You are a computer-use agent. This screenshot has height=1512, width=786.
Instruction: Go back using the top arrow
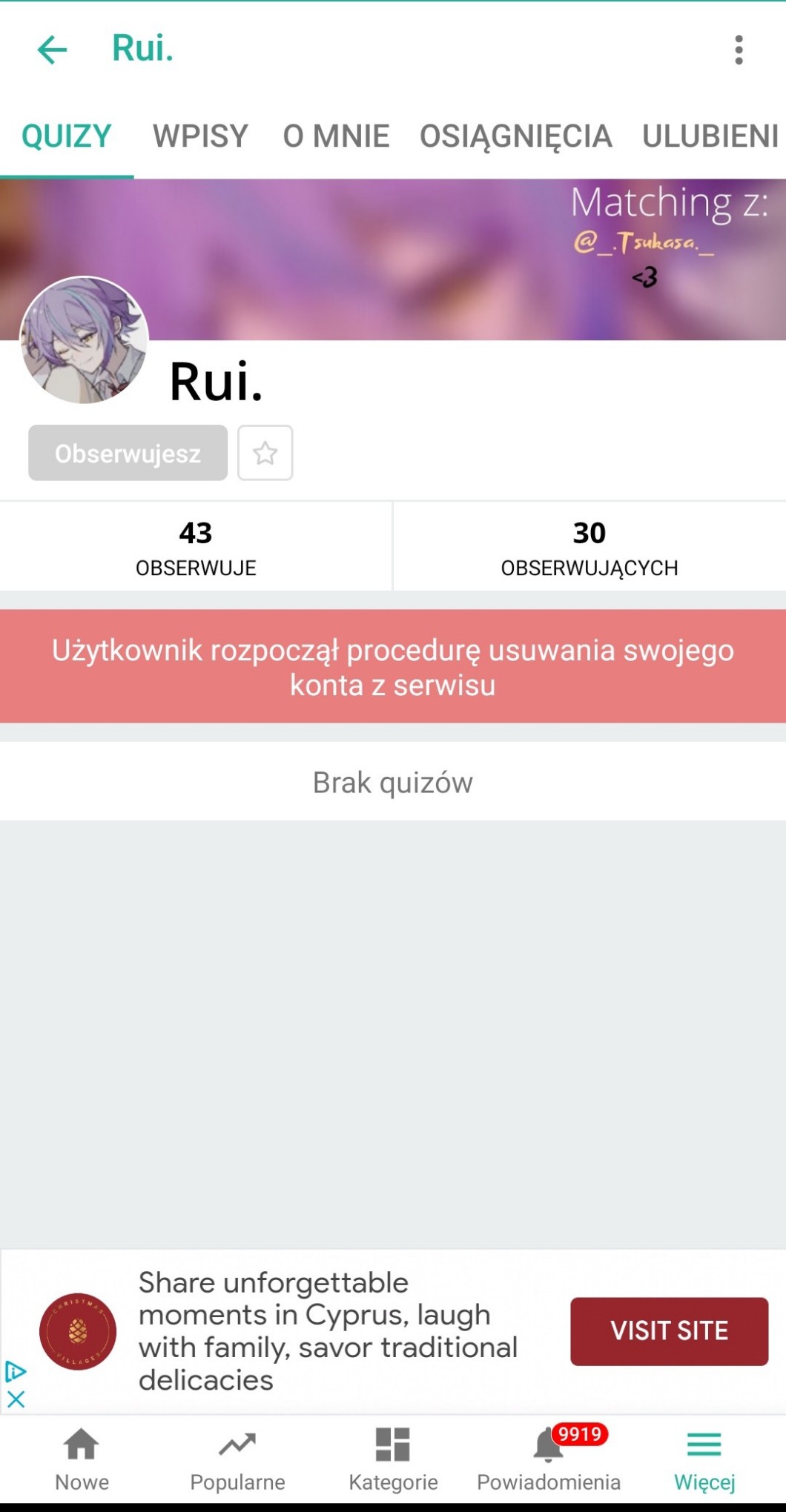(x=52, y=50)
